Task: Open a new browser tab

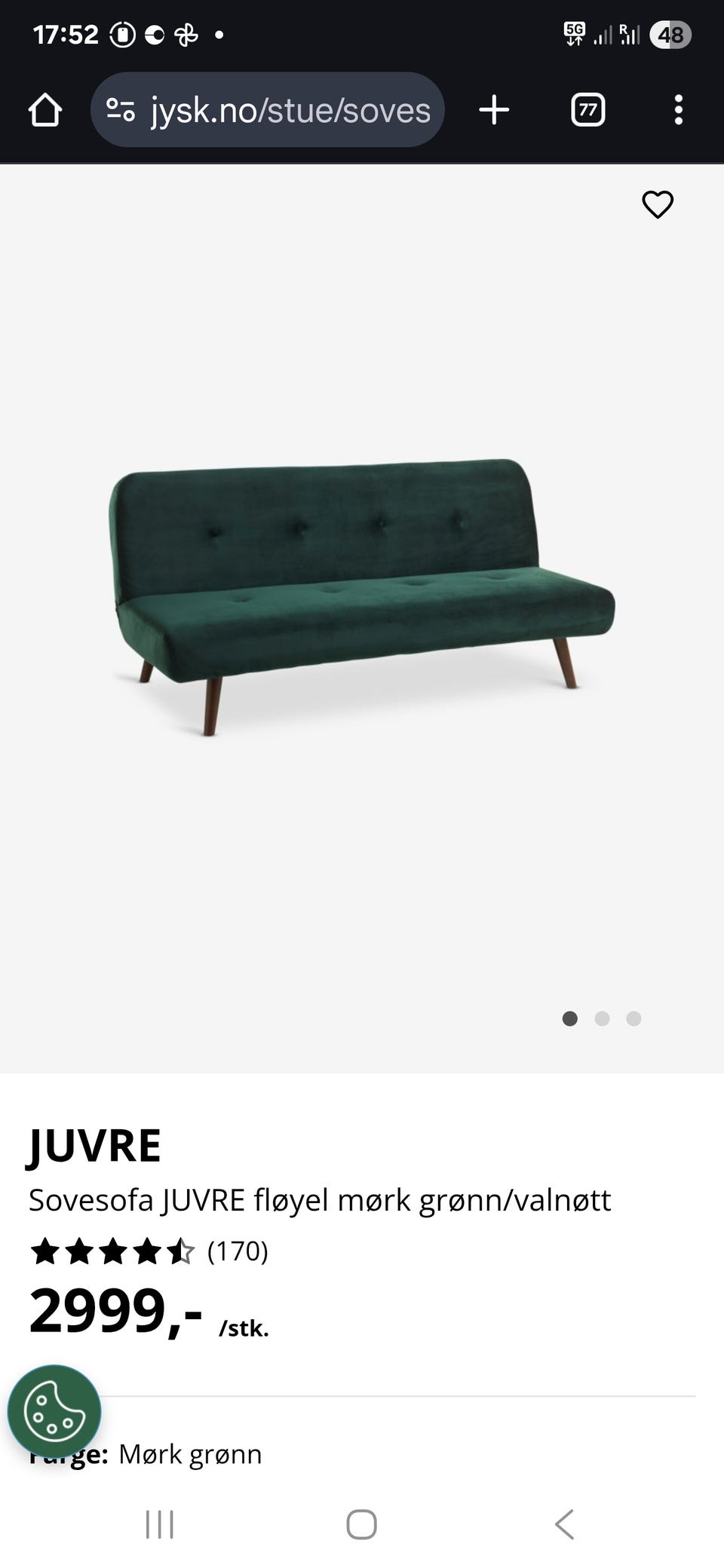Action: coord(494,110)
